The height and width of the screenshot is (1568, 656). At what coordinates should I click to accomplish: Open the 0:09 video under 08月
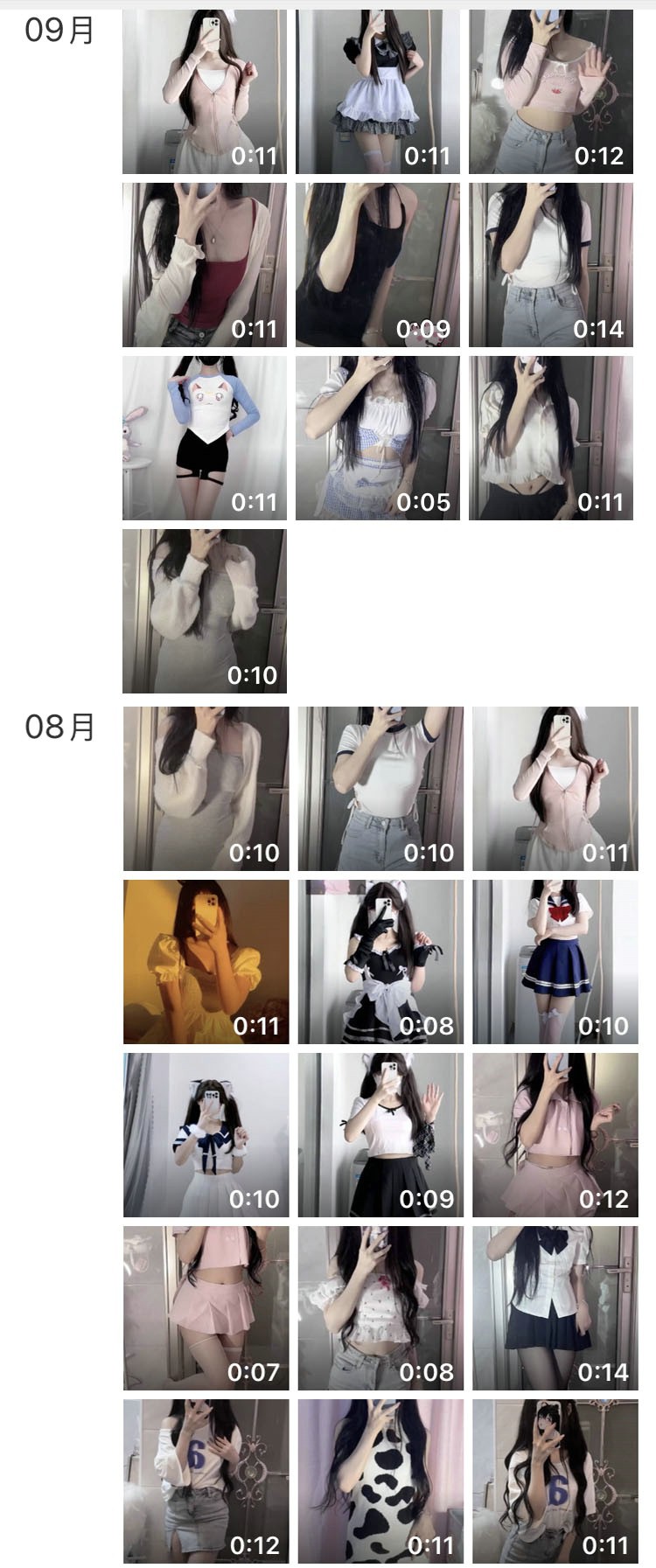point(380,1135)
